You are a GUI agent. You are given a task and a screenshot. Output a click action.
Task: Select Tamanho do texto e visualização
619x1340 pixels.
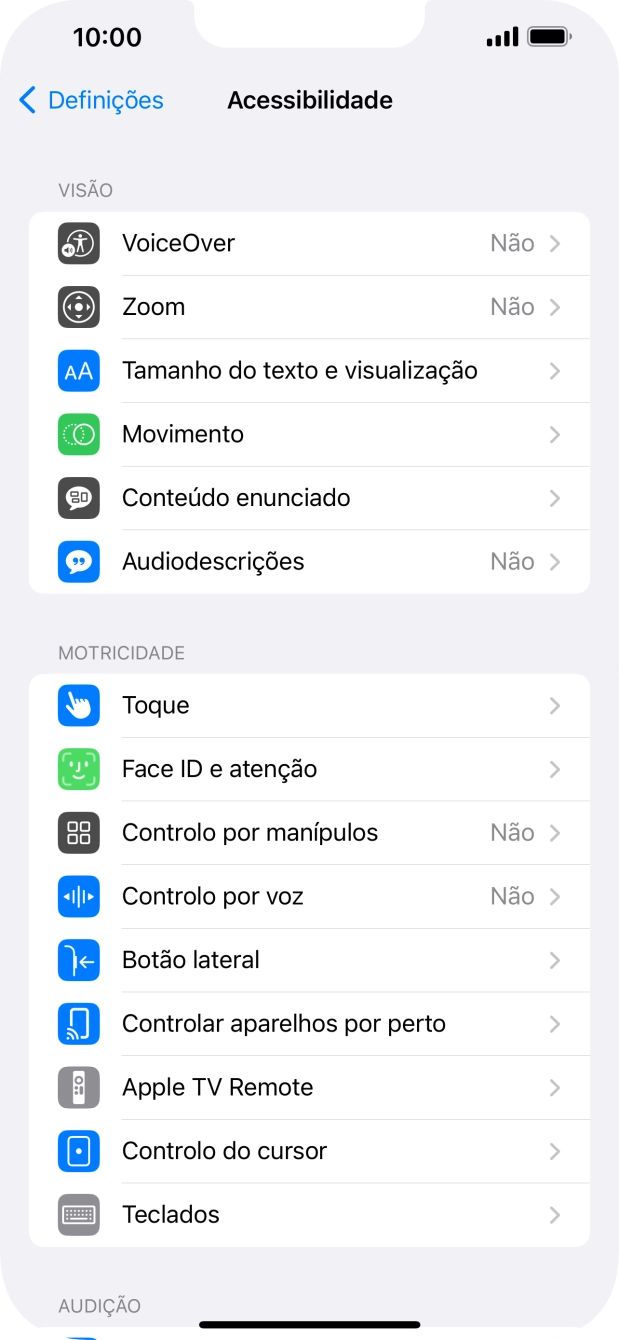[309, 371]
